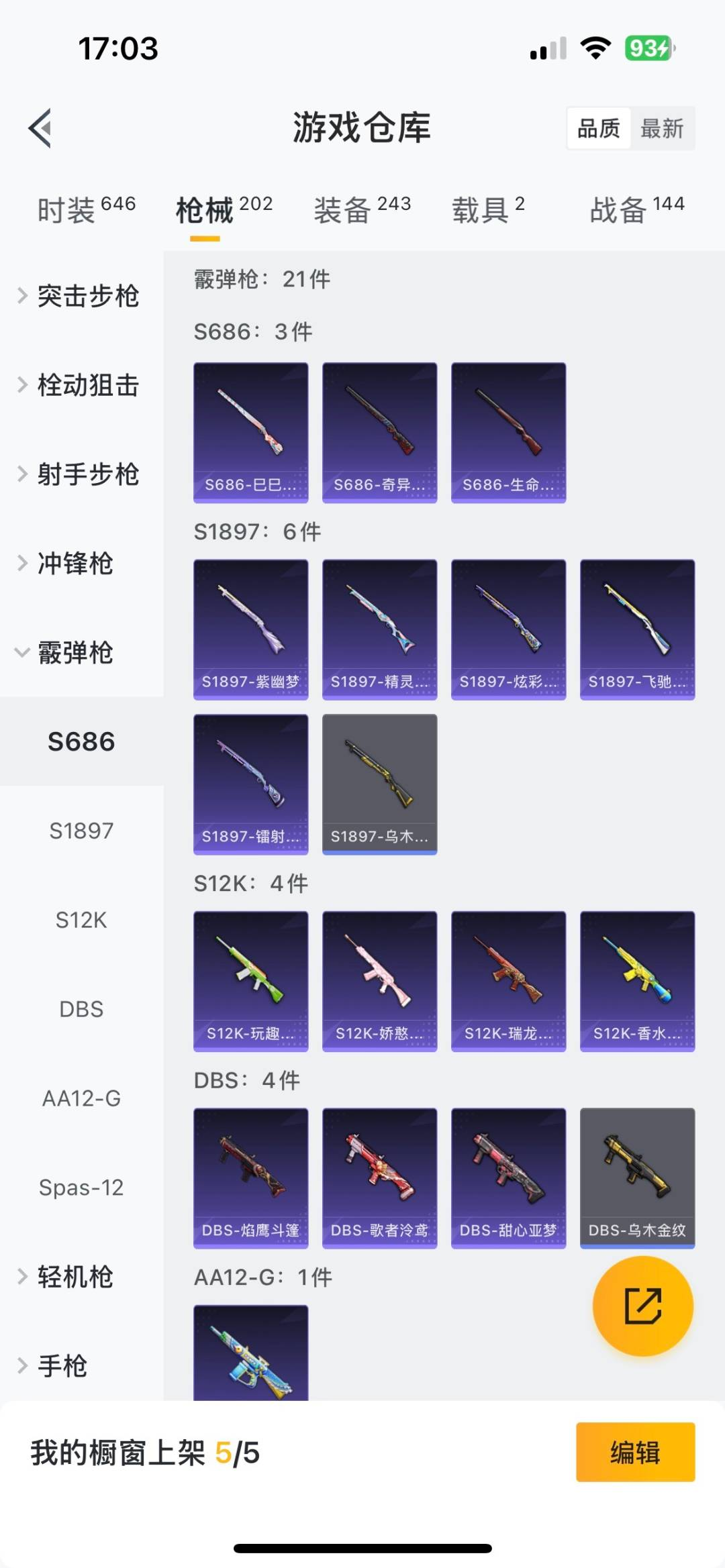Select the 品质 sort option
This screenshot has width=725, height=1568.
[599, 128]
